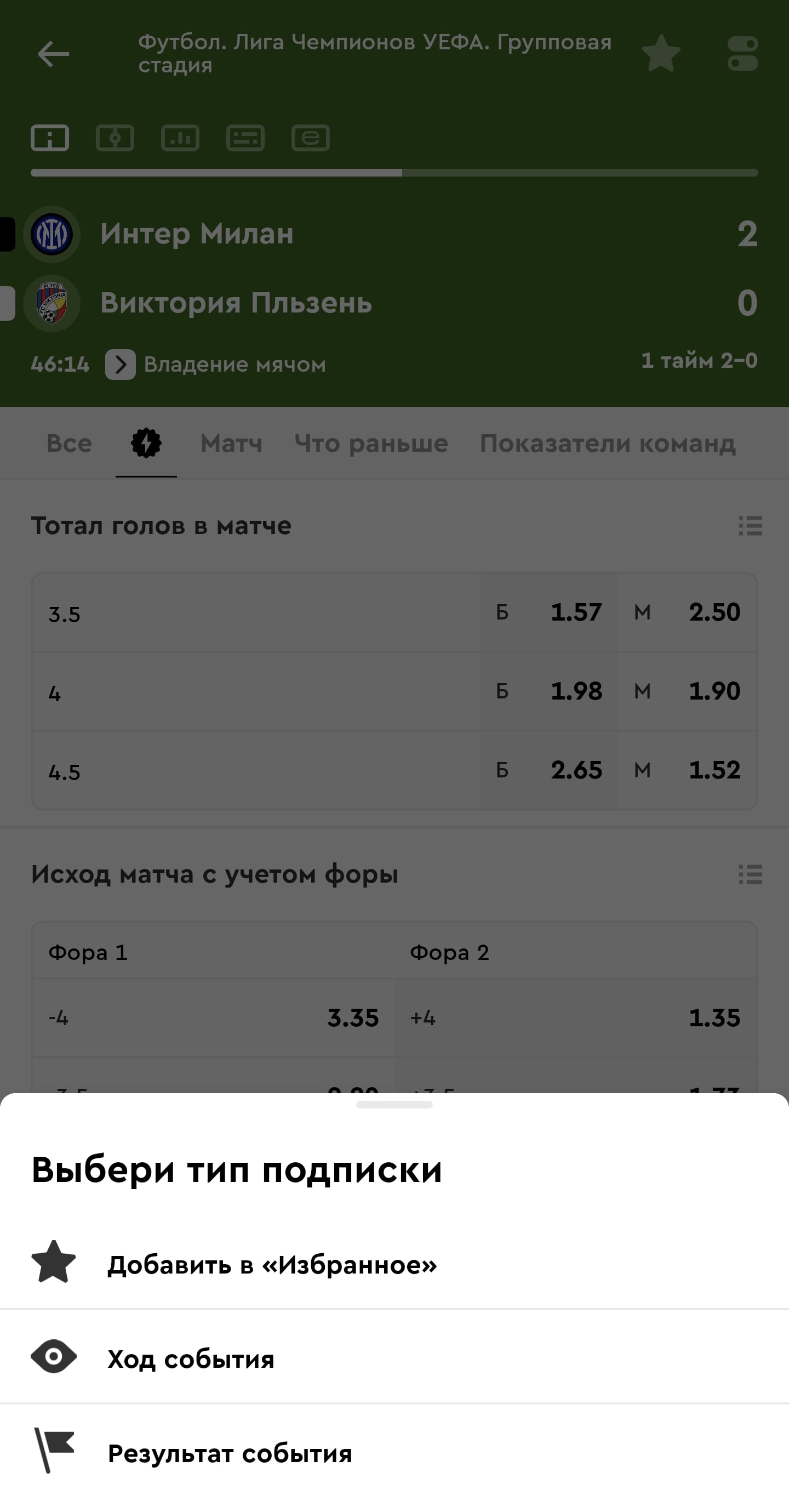
Task: Choose «Результат события» subscription
Action: 230,1453
